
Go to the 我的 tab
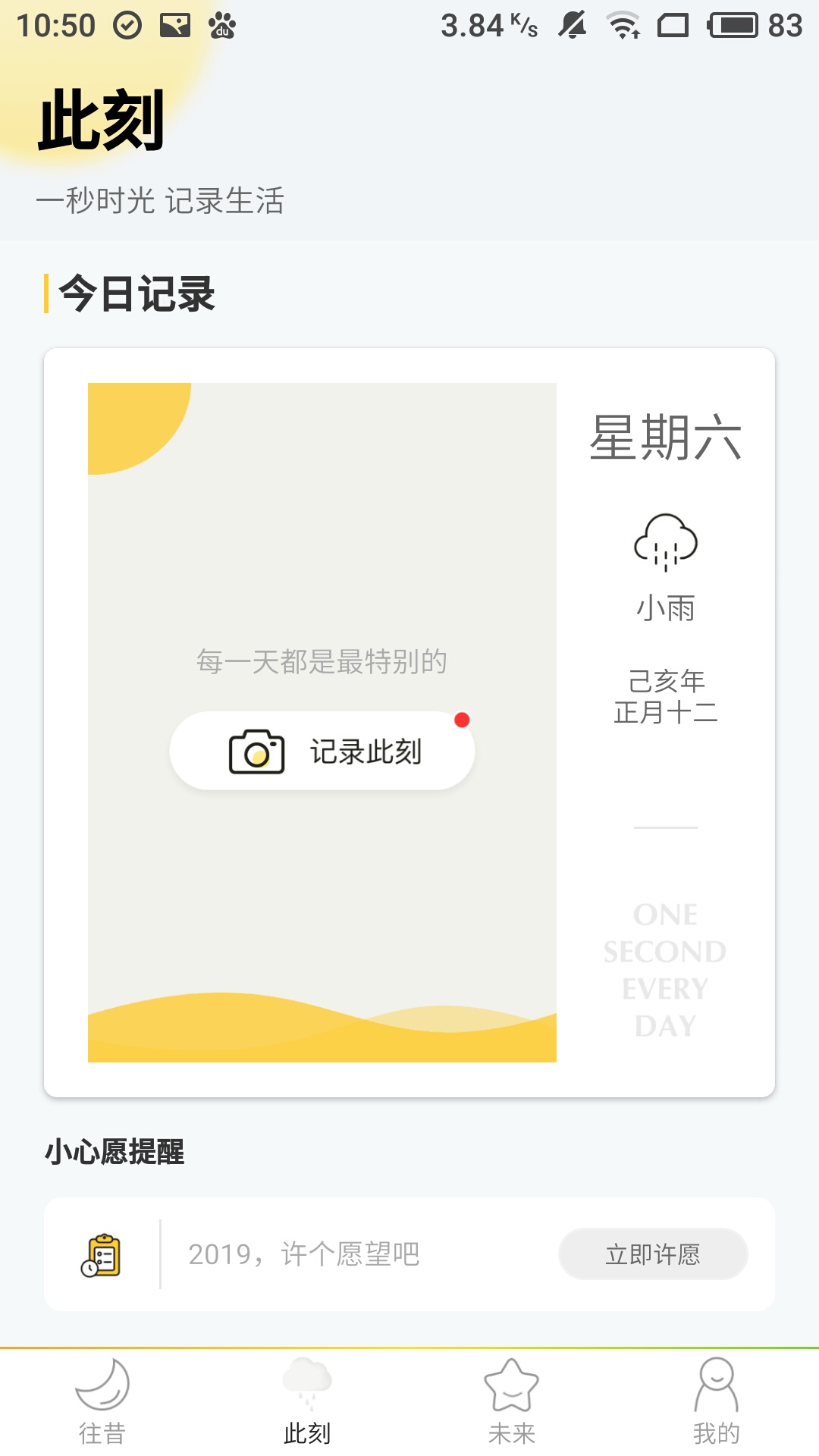click(x=716, y=1401)
